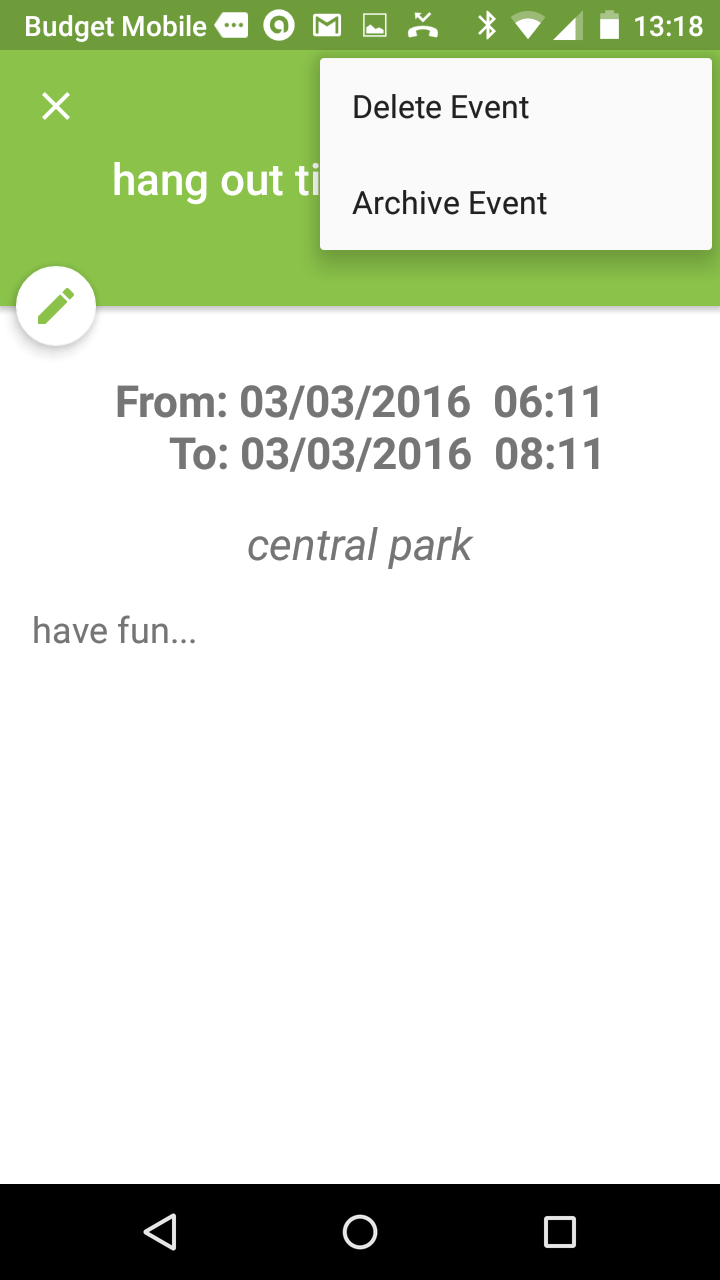Select Delete Event from the menu

(x=440, y=107)
